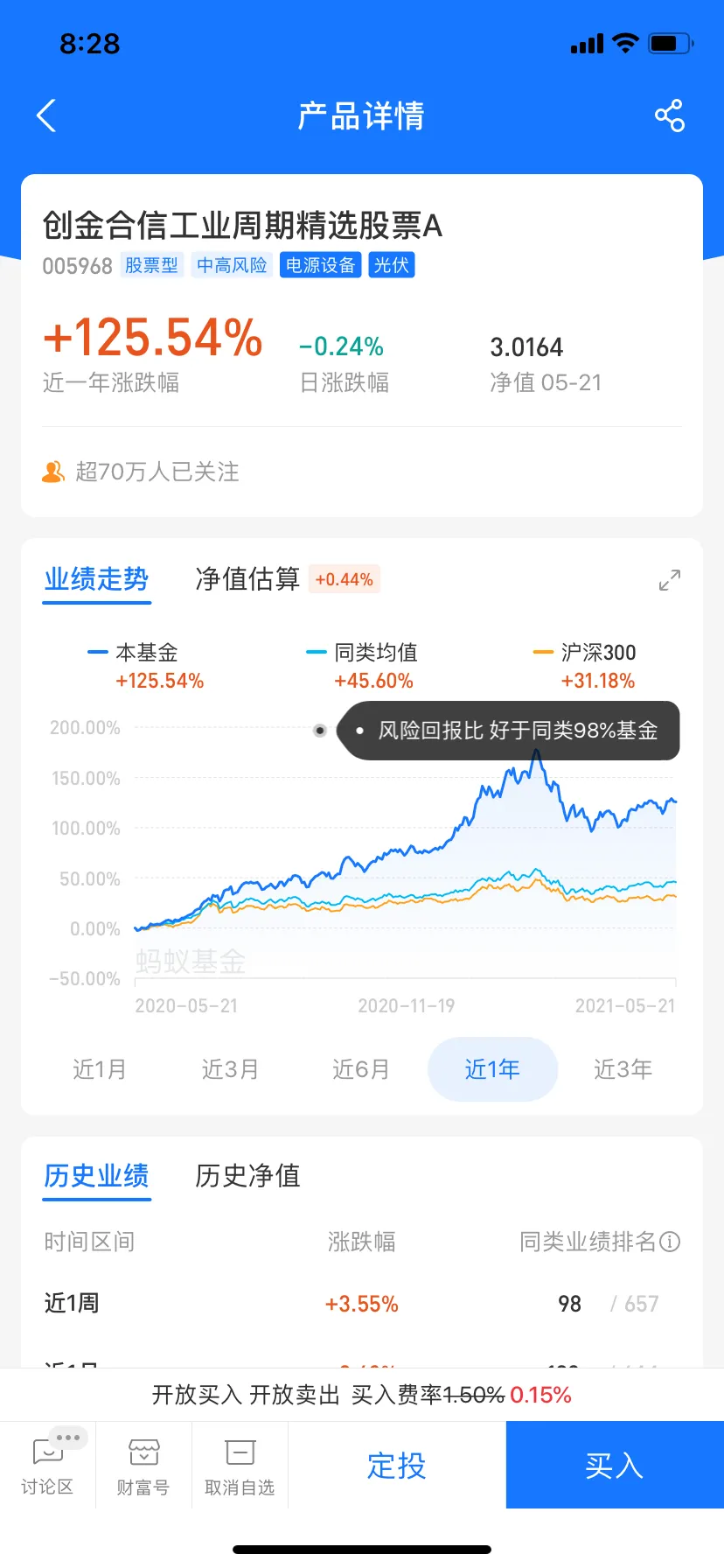This screenshot has height=1568, width=724.
Task: Show the 近6月 chart range
Action: point(360,1069)
